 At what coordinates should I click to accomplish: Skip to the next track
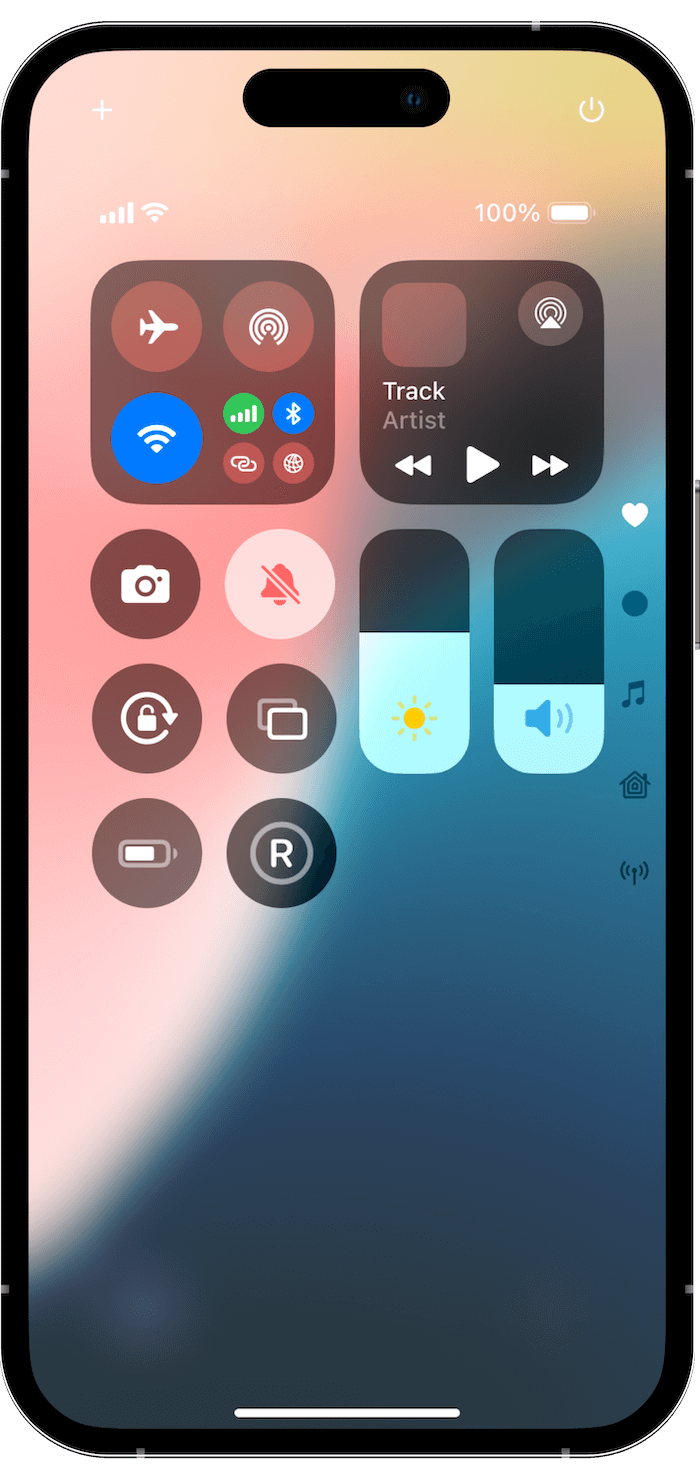click(x=550, y=465)
